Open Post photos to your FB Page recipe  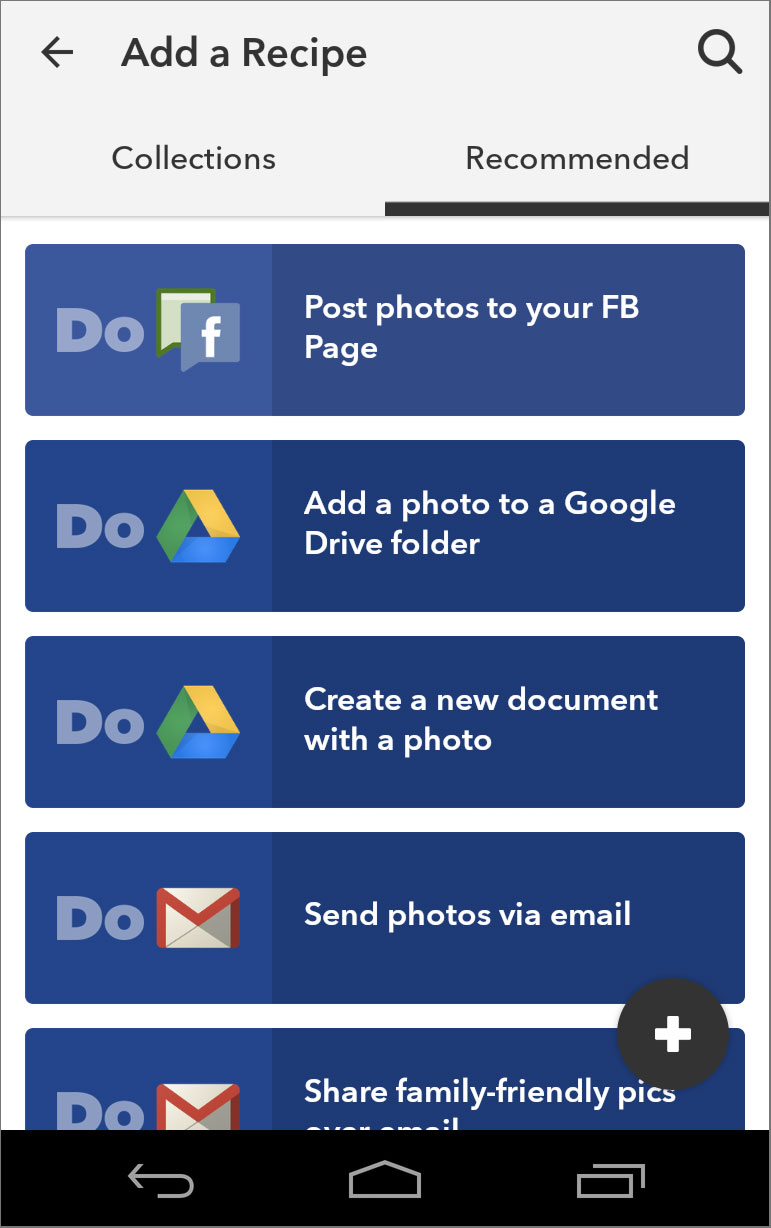[385, 329]
